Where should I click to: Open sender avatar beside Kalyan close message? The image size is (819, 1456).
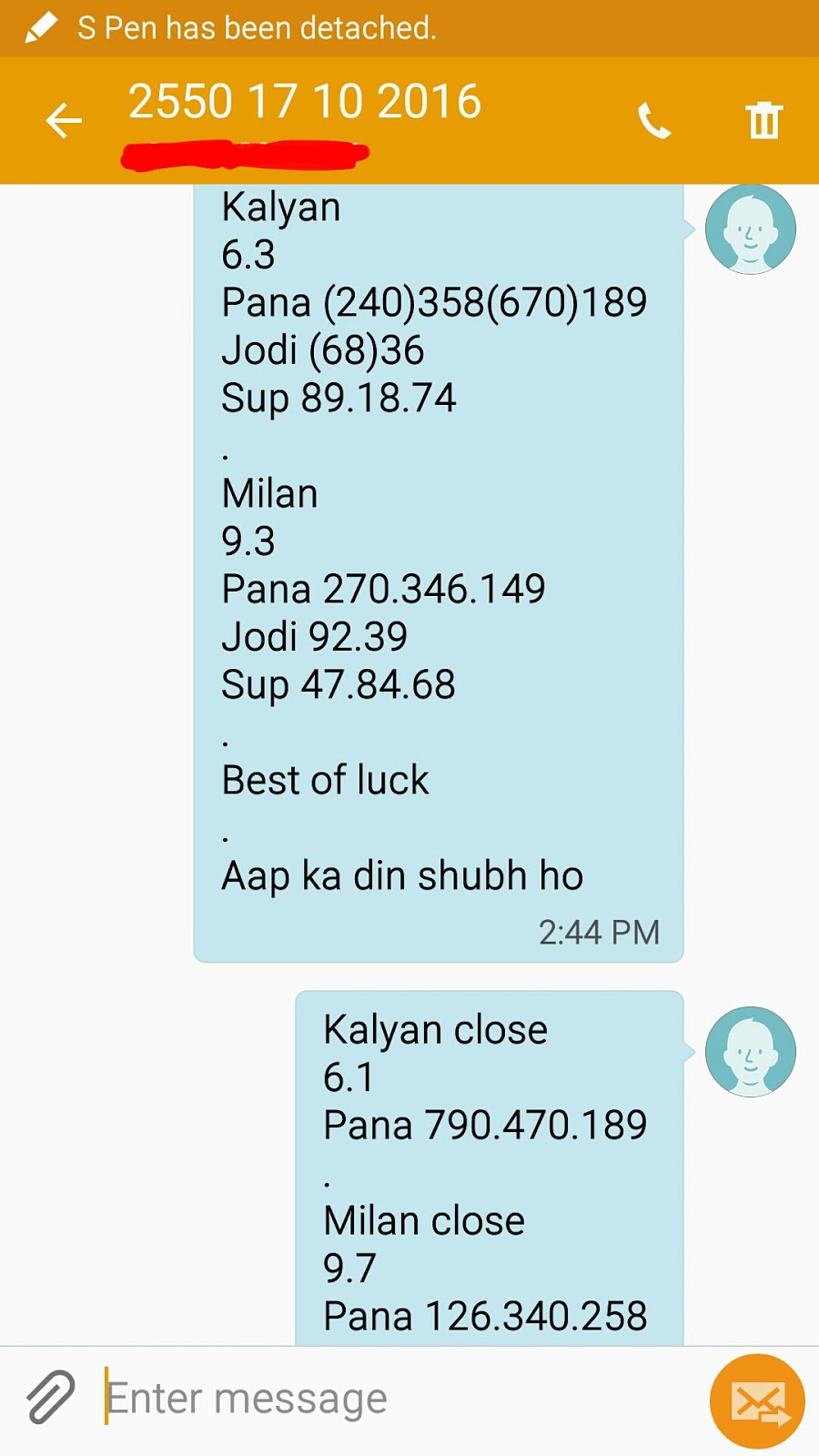click(x=751, y=1052)
